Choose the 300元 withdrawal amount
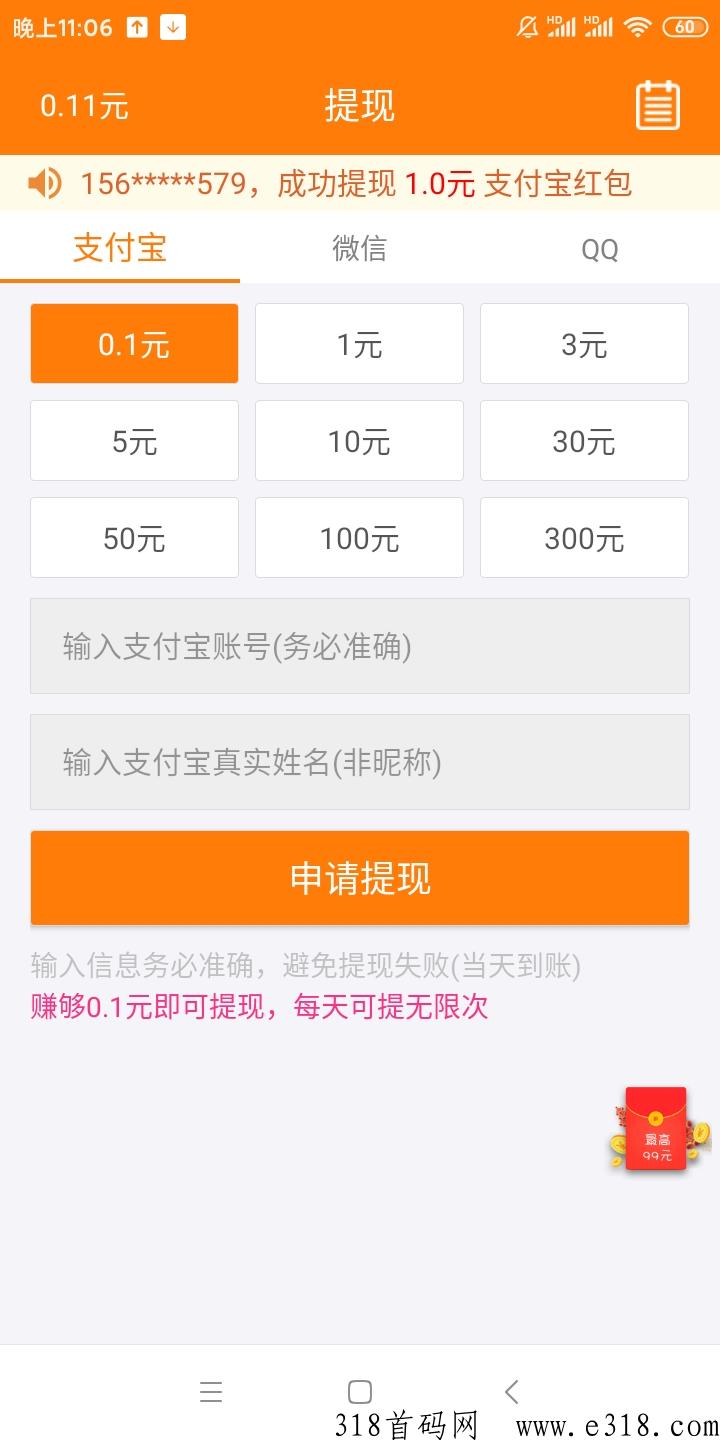Image resolution: width=720 pixels, height=1440 pixels. (x=584, y=538)
